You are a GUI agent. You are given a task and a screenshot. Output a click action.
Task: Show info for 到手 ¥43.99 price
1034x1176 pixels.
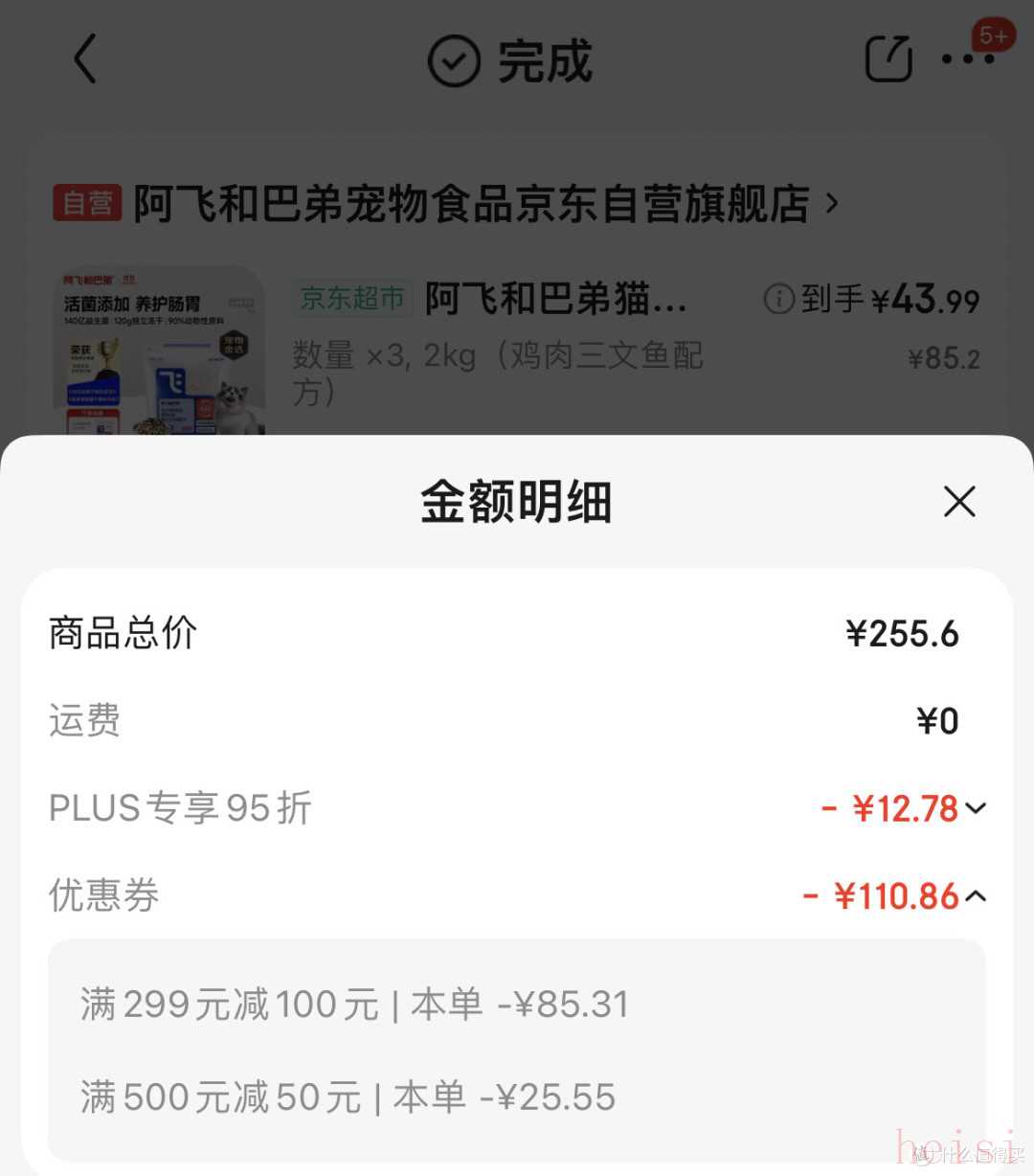click(x=778, y=300)
